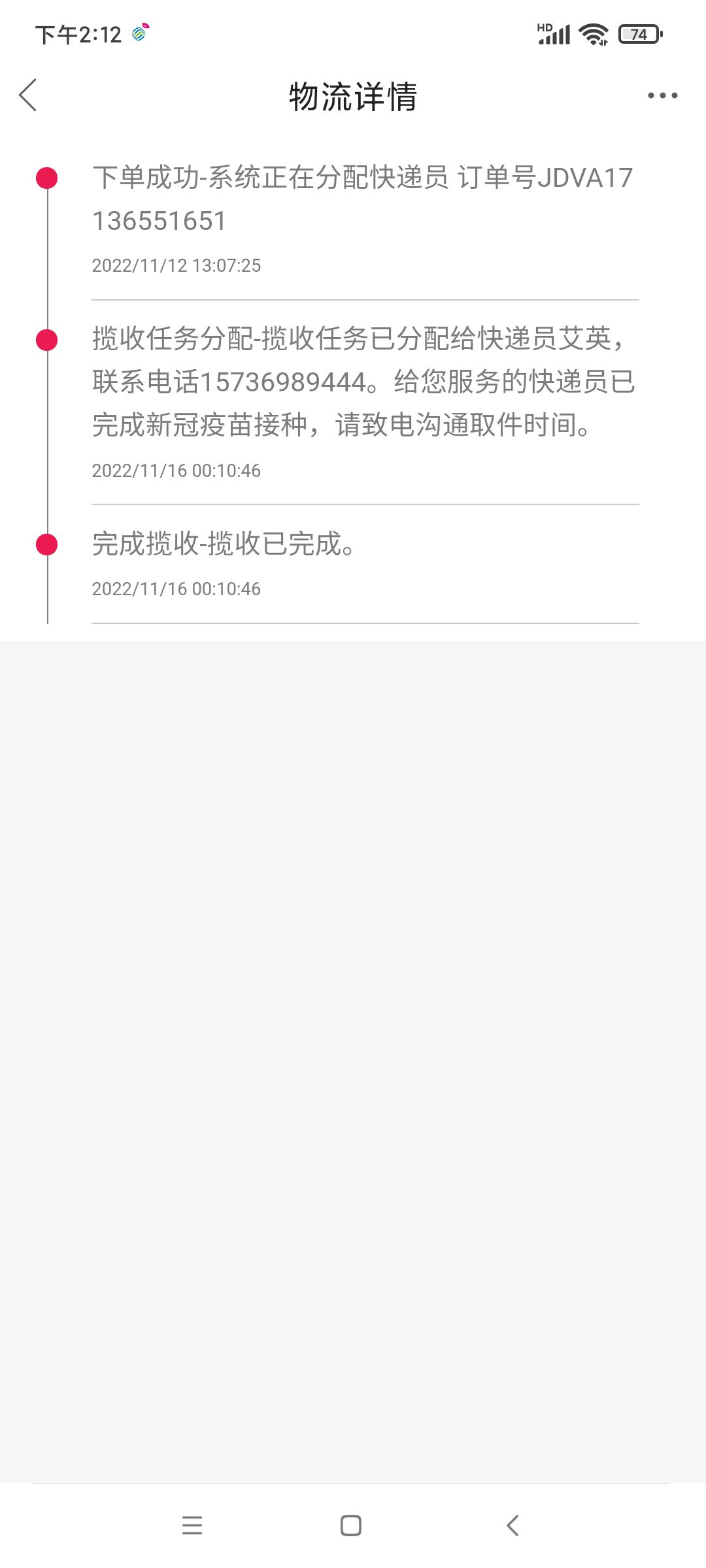Open the three-dot overflow menu

(662, 95)
